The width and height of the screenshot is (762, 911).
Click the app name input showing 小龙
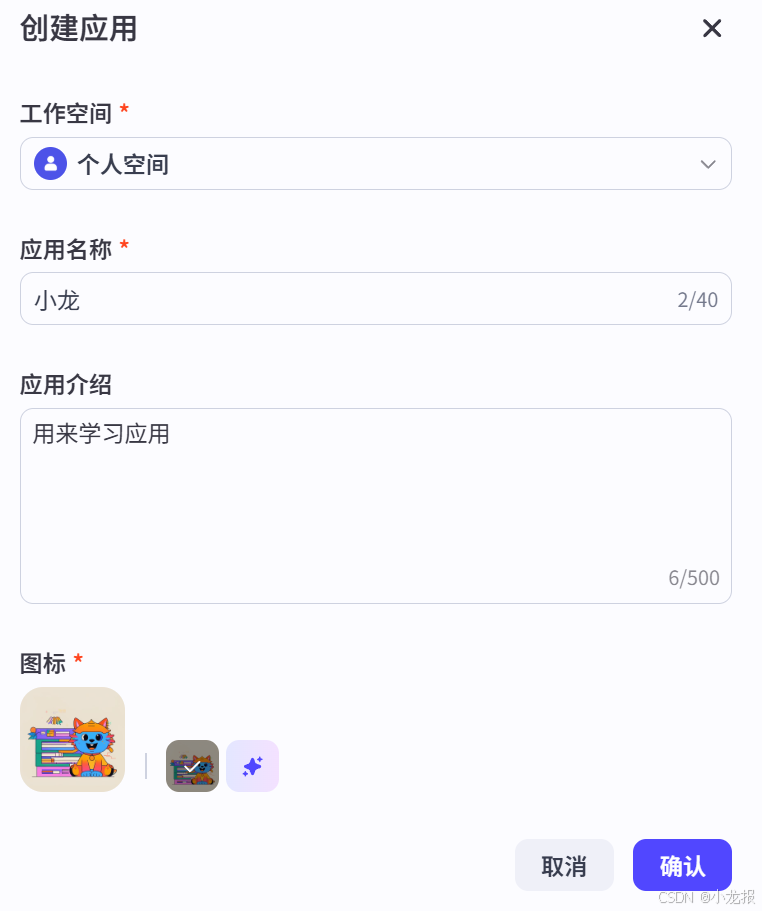pos(375,298)
